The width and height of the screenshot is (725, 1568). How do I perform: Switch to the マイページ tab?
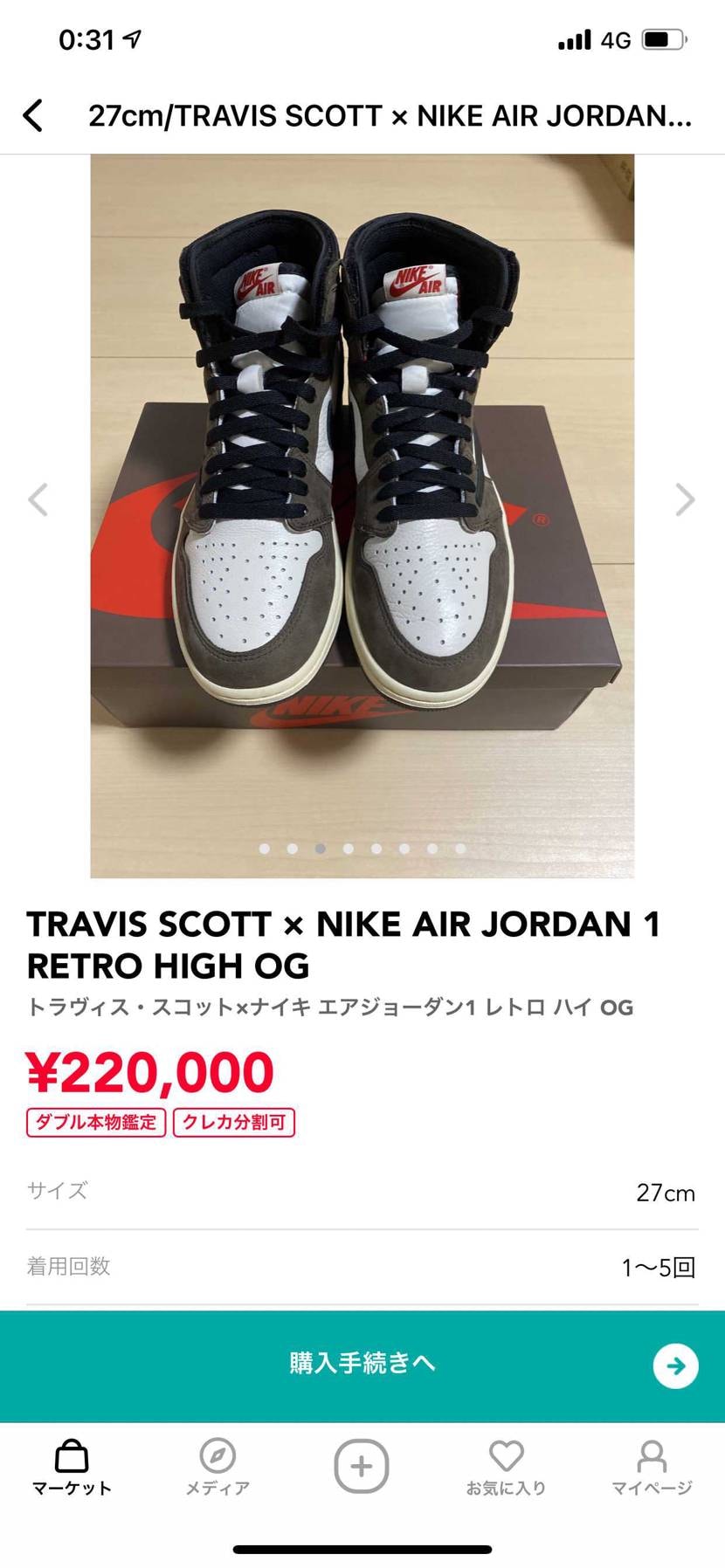(x=652, y=1468)
